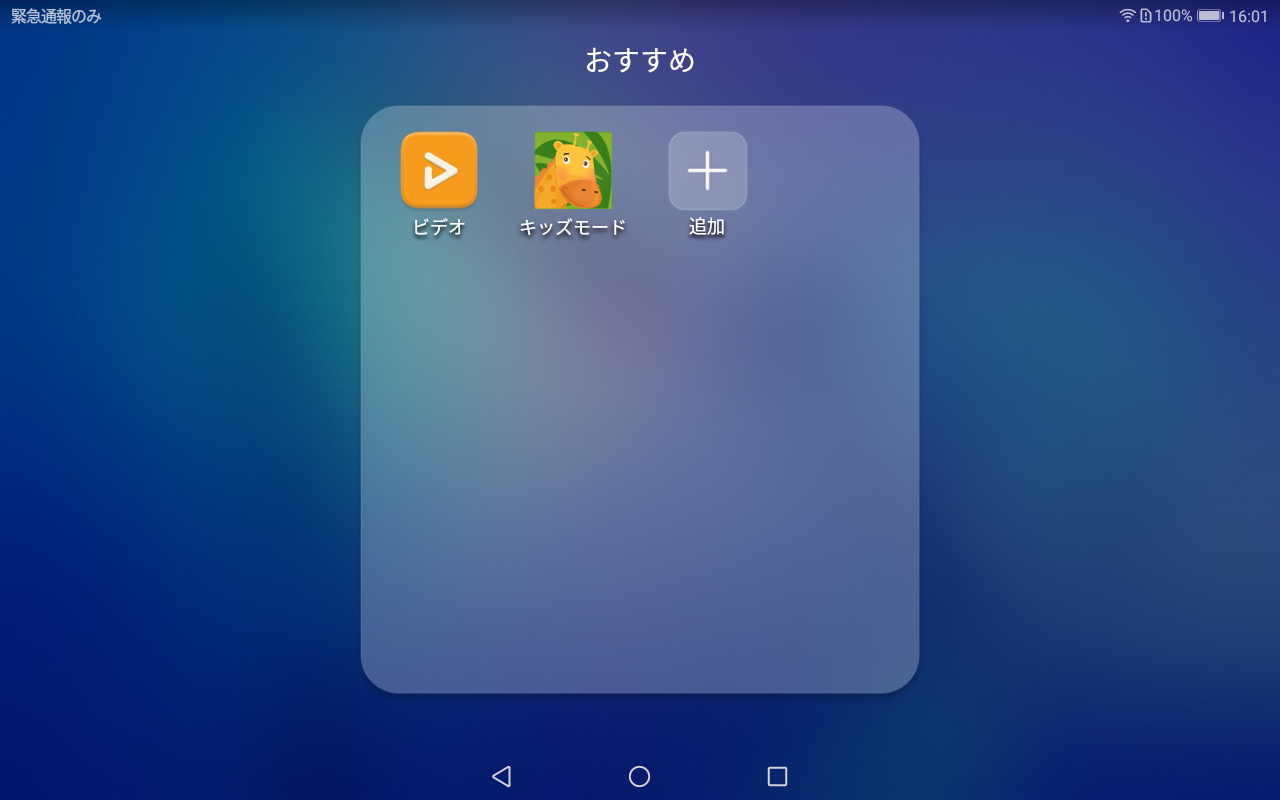Rename the おすすめ folder title

tap(640, 60)
